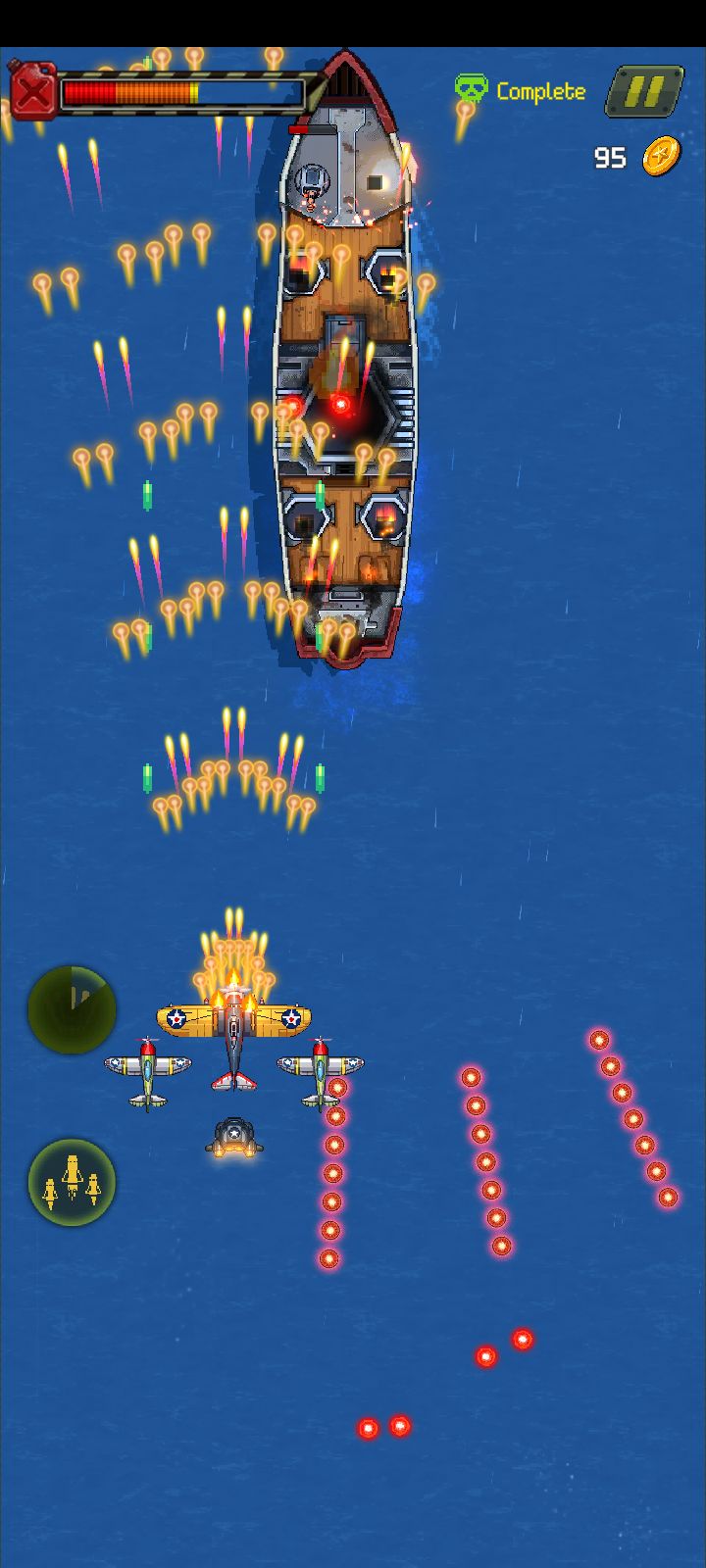Pause the game
Viewport: 706px width, 1568px height.
coord(644,91)
